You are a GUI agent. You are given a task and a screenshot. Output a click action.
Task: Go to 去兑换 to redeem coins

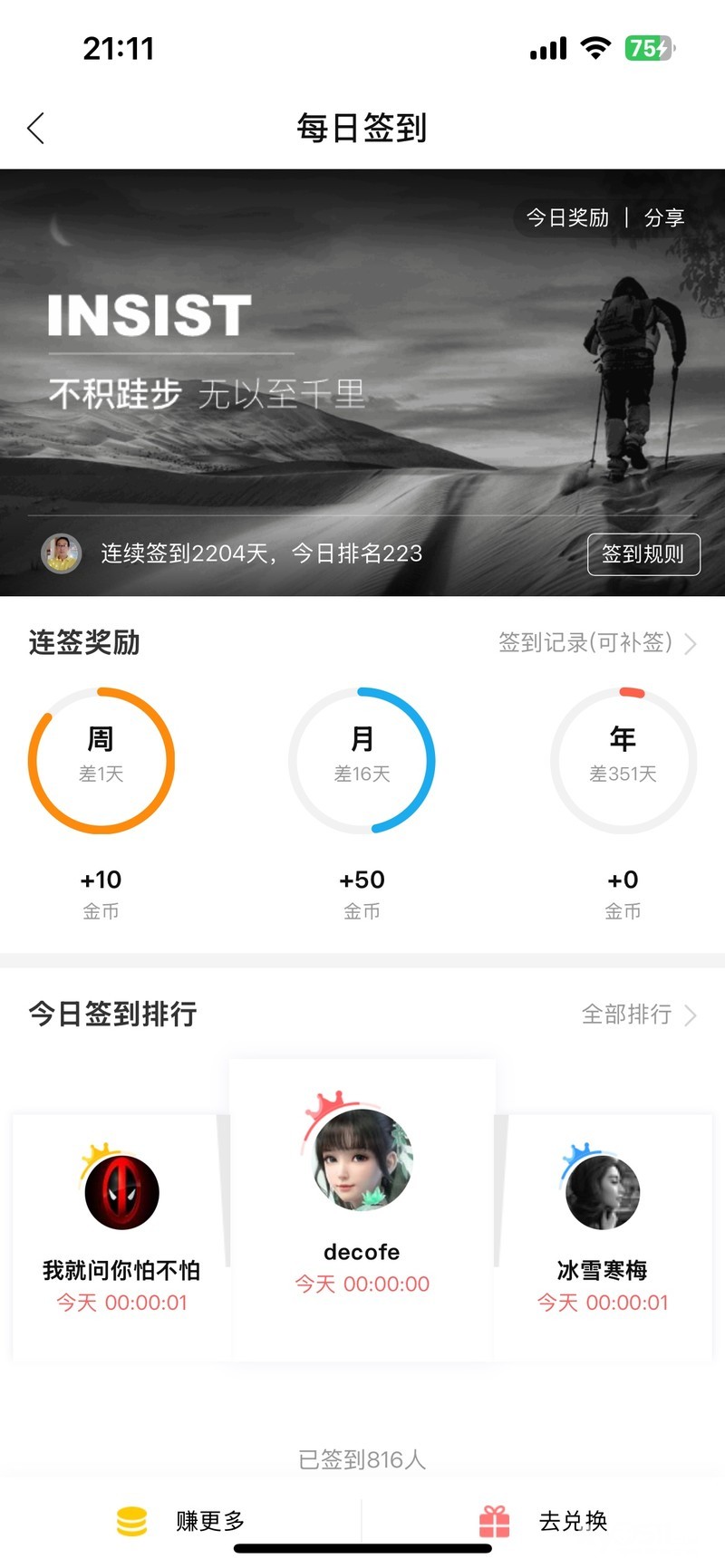click(544, 1521)
